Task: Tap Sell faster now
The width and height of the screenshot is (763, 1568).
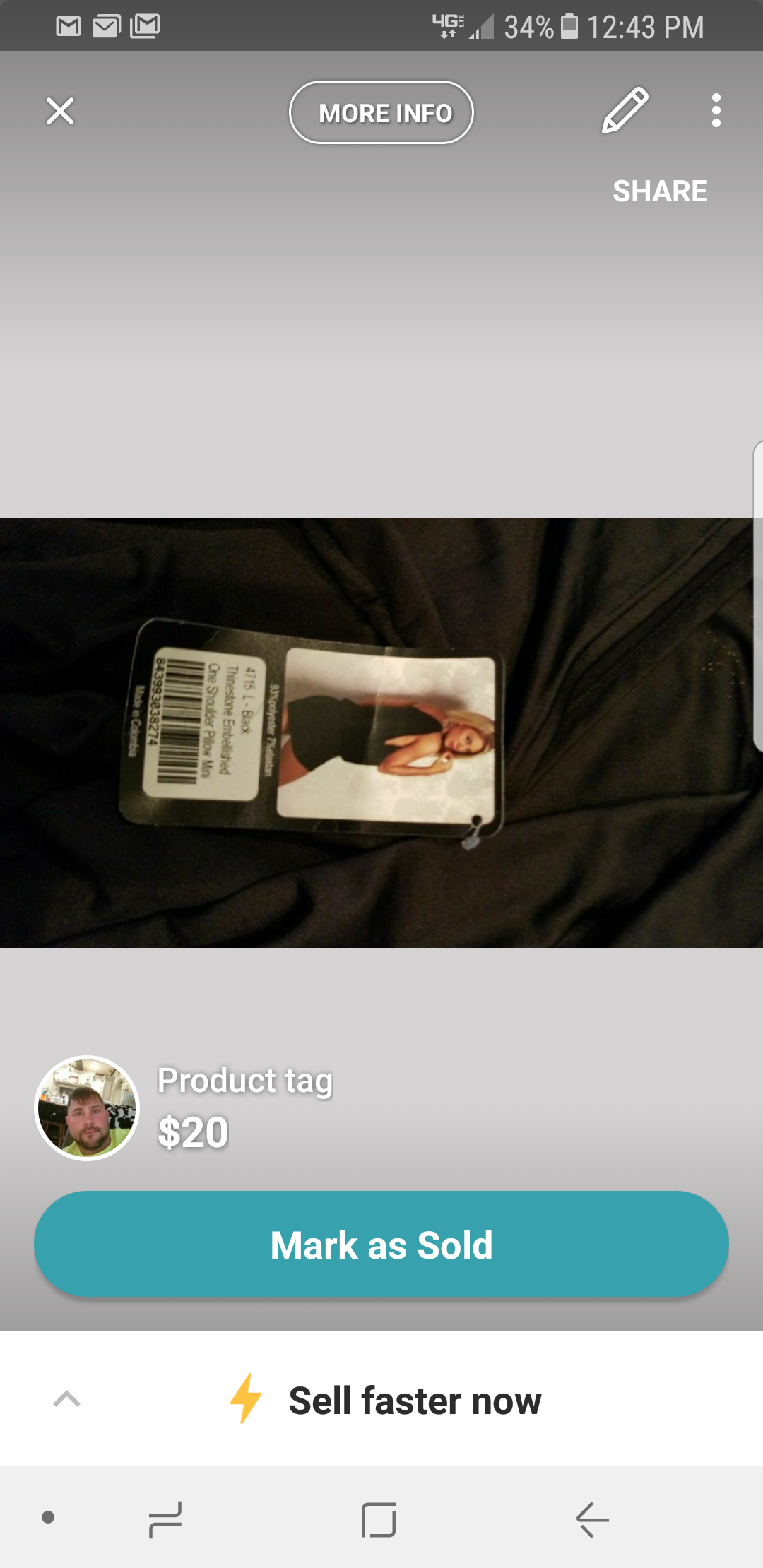Action: [x=415, y=1401]
